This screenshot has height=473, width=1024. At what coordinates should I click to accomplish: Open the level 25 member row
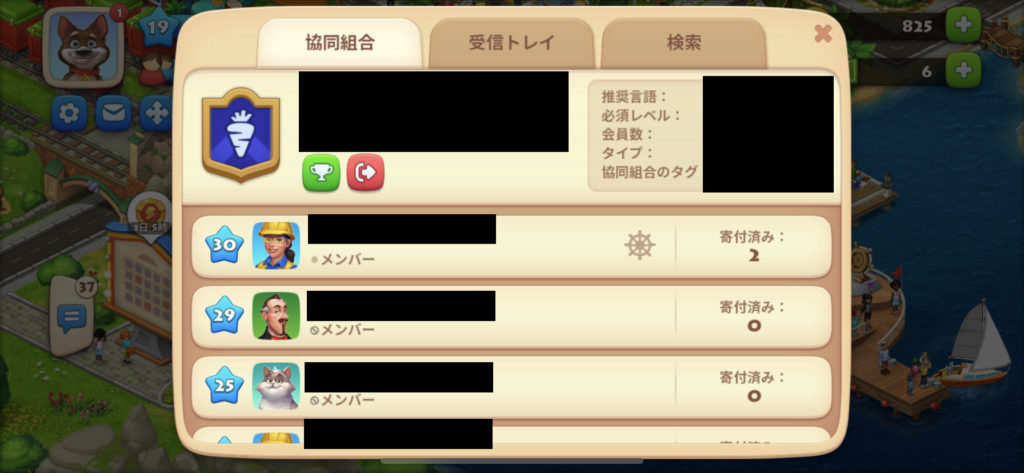point(510,386)
